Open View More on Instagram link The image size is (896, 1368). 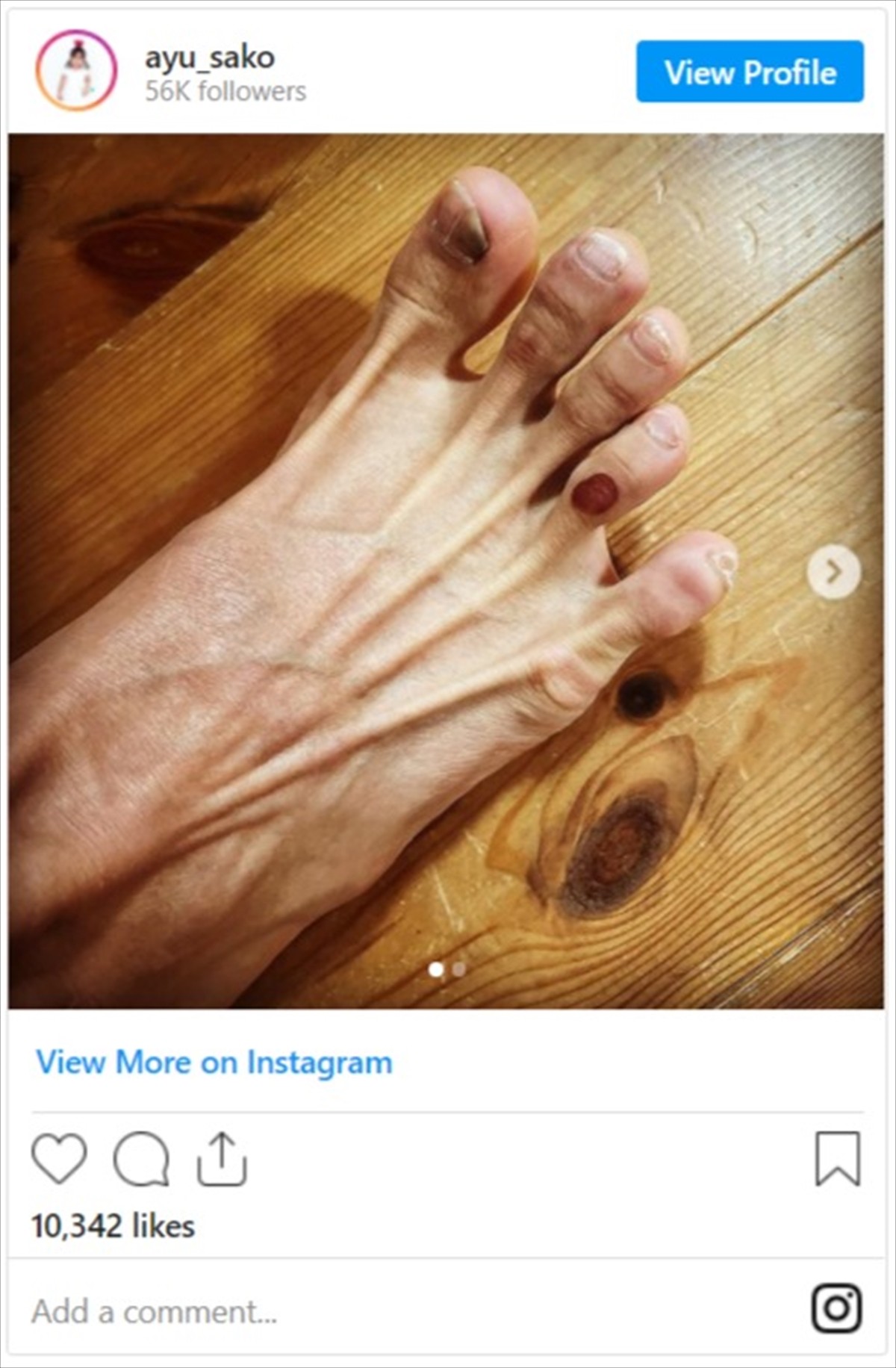pyautogui.click(x=214, y=1063)
